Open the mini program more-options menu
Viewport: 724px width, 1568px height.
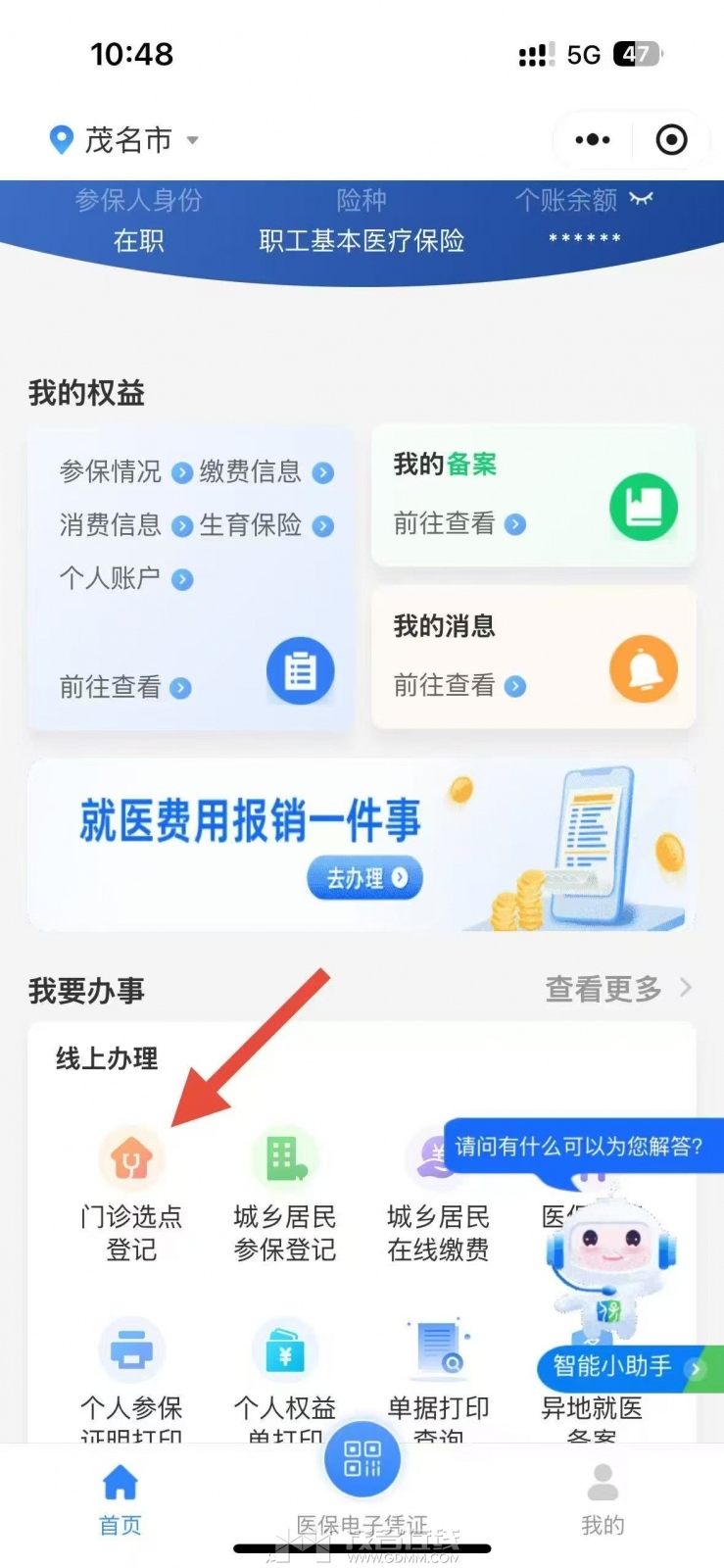(x=593, y=140)
